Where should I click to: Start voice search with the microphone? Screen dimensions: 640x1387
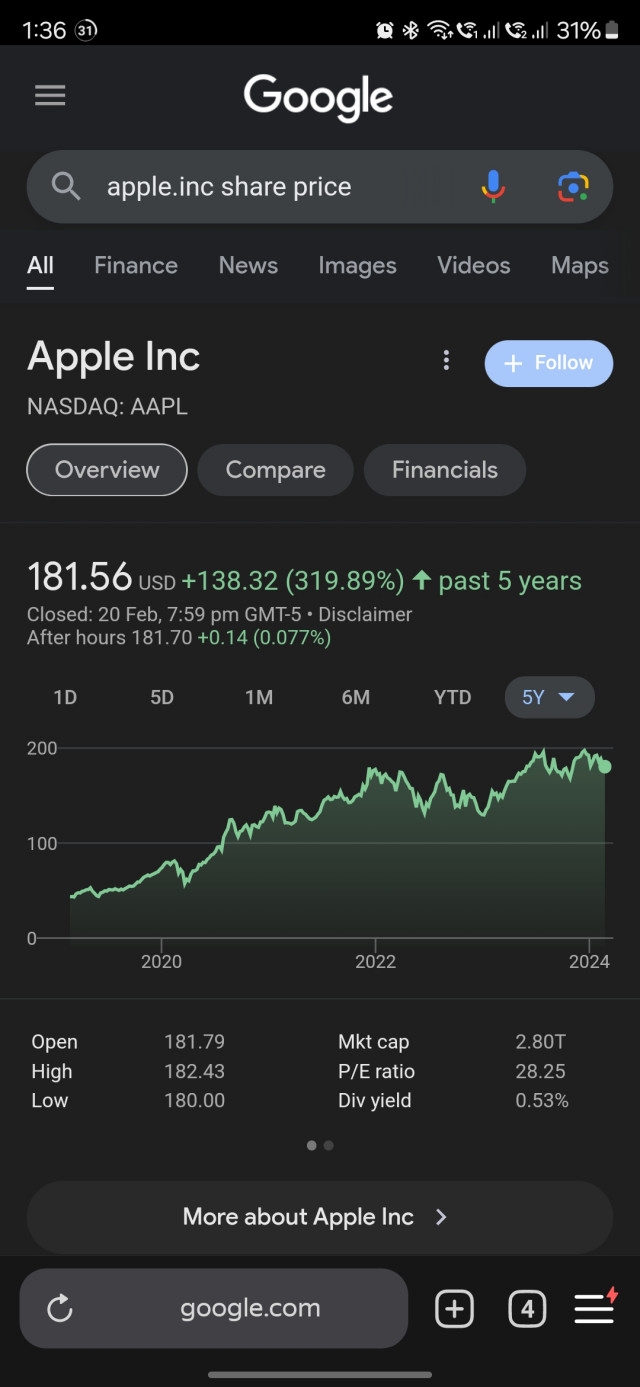493,186
